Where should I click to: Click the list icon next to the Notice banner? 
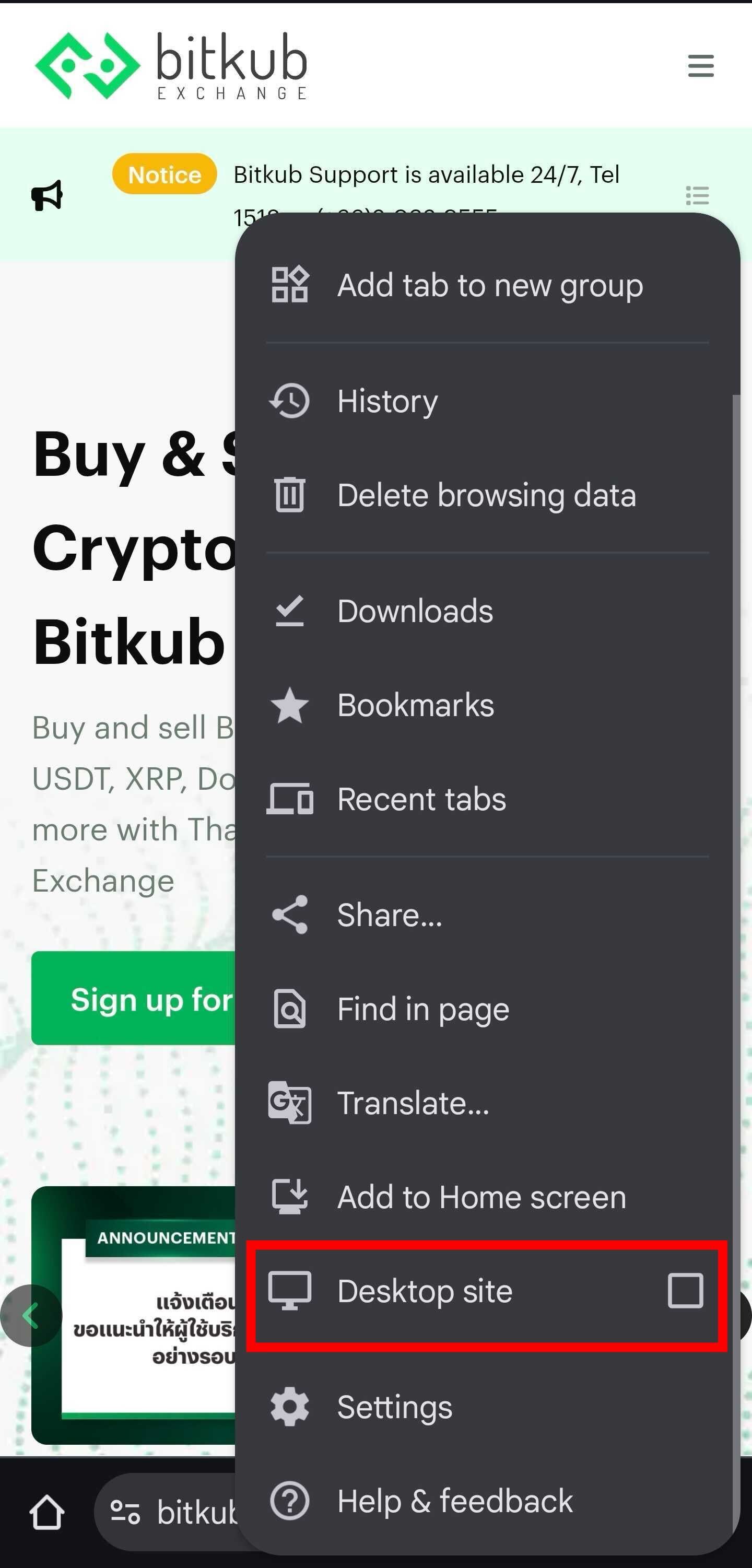tap(697, 195)
